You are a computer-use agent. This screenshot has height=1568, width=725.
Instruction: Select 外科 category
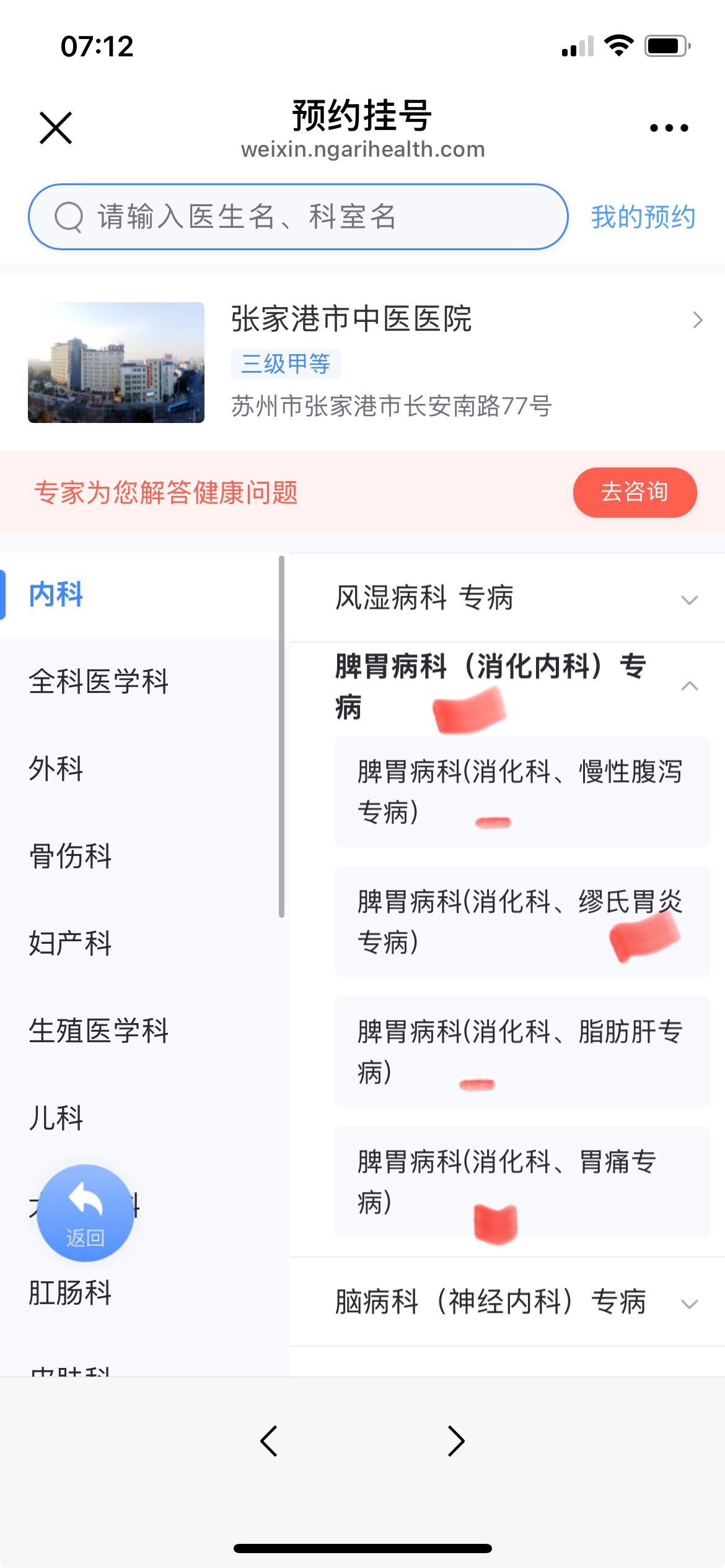(56, 769)
